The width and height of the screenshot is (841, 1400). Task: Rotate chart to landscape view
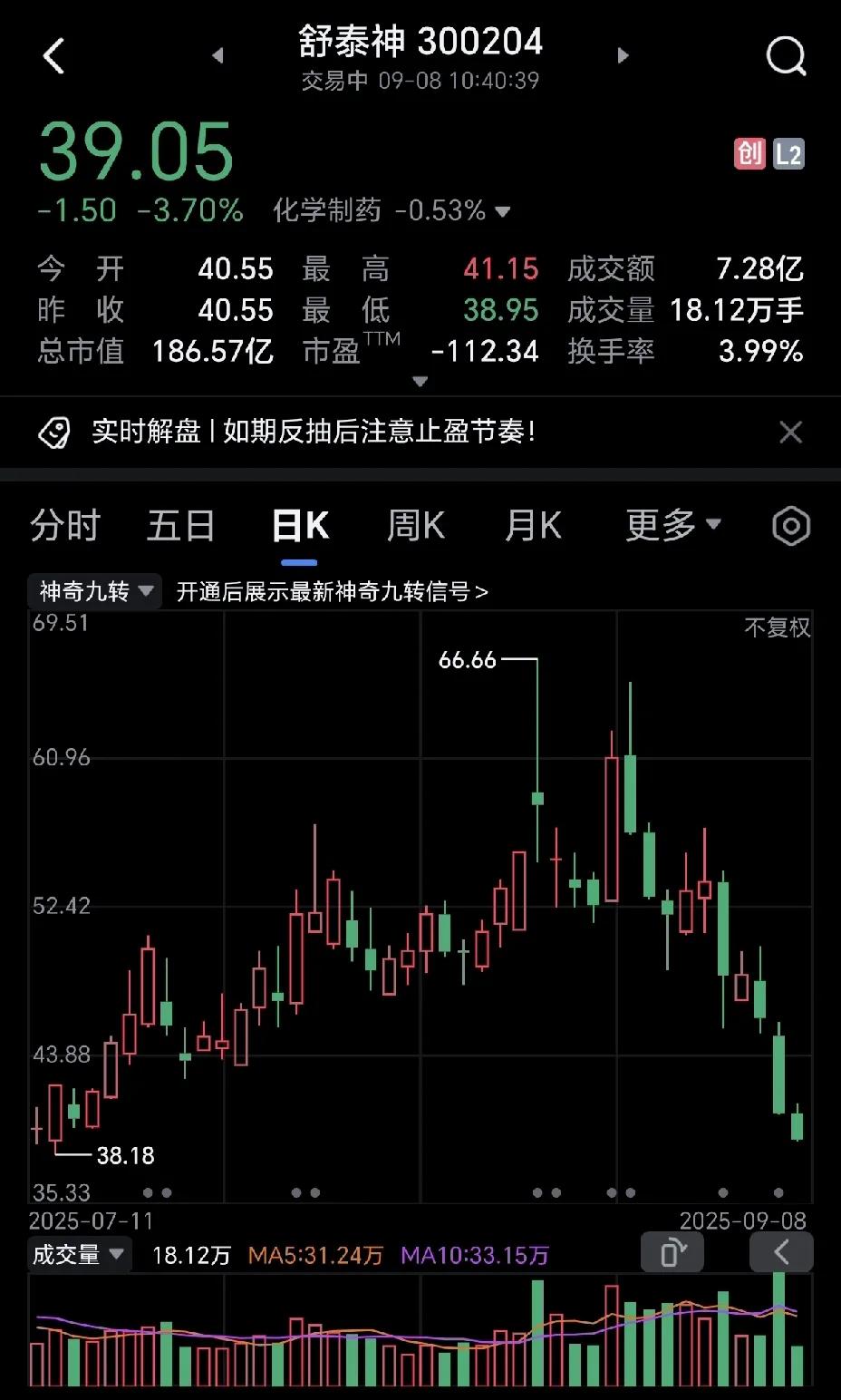(672, 1252)
